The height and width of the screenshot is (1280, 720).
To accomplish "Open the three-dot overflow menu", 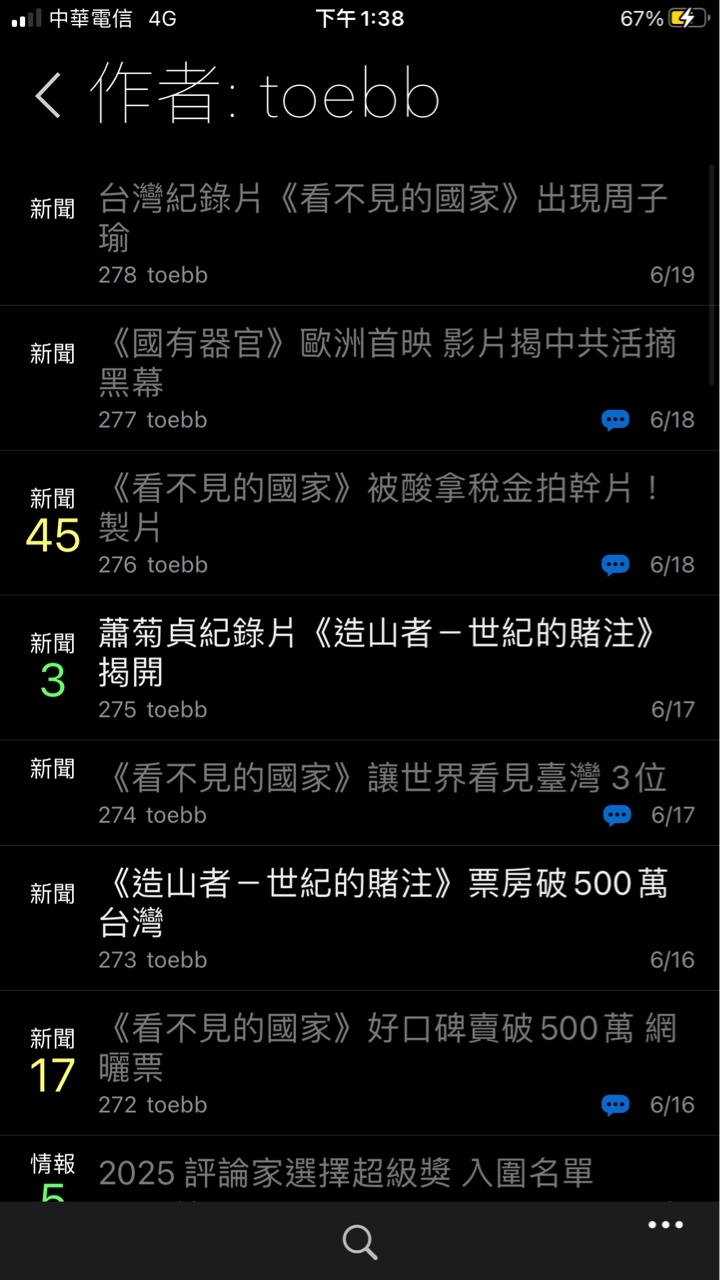I will 665,1225.
